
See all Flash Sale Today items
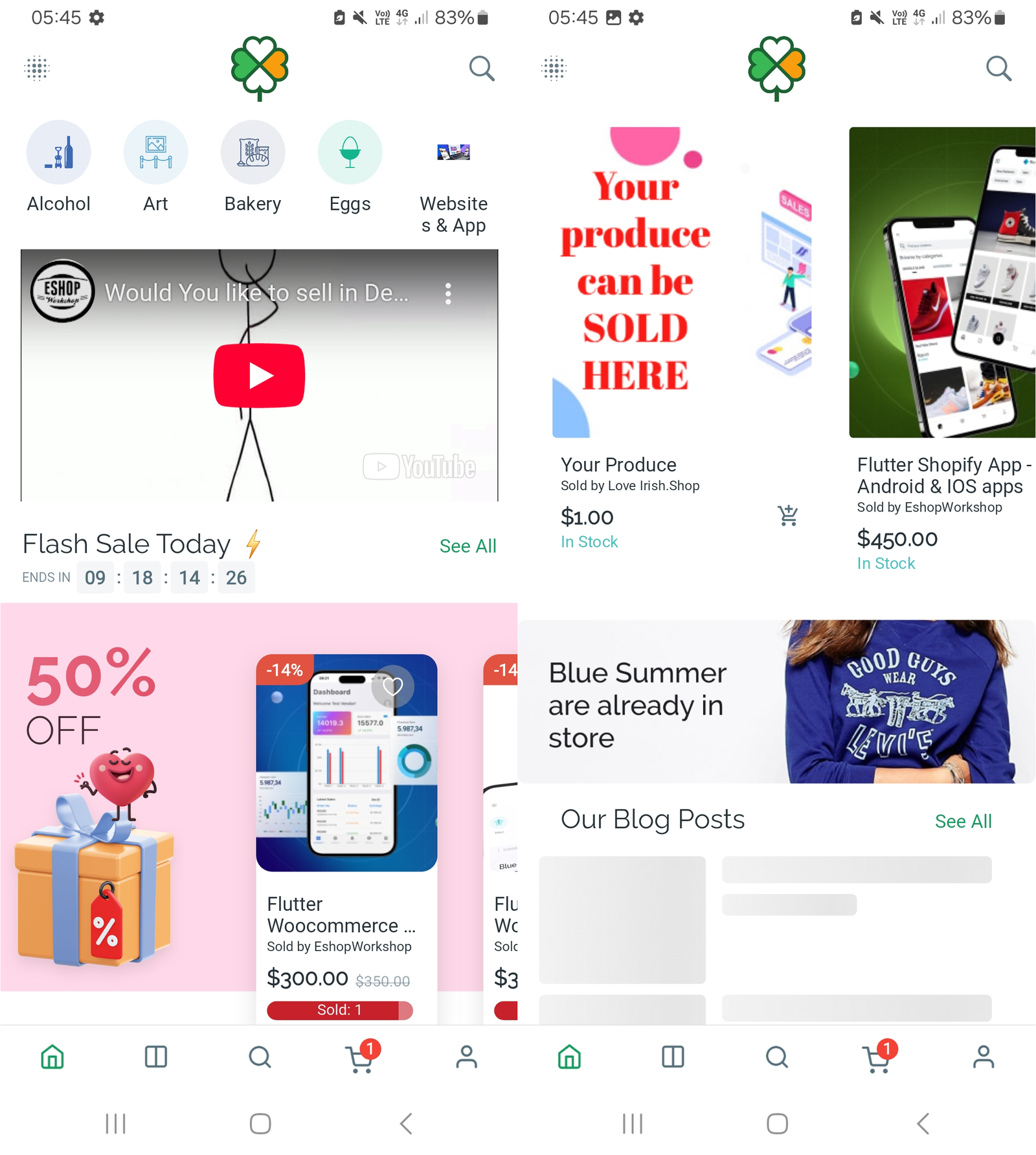(467, 546)
